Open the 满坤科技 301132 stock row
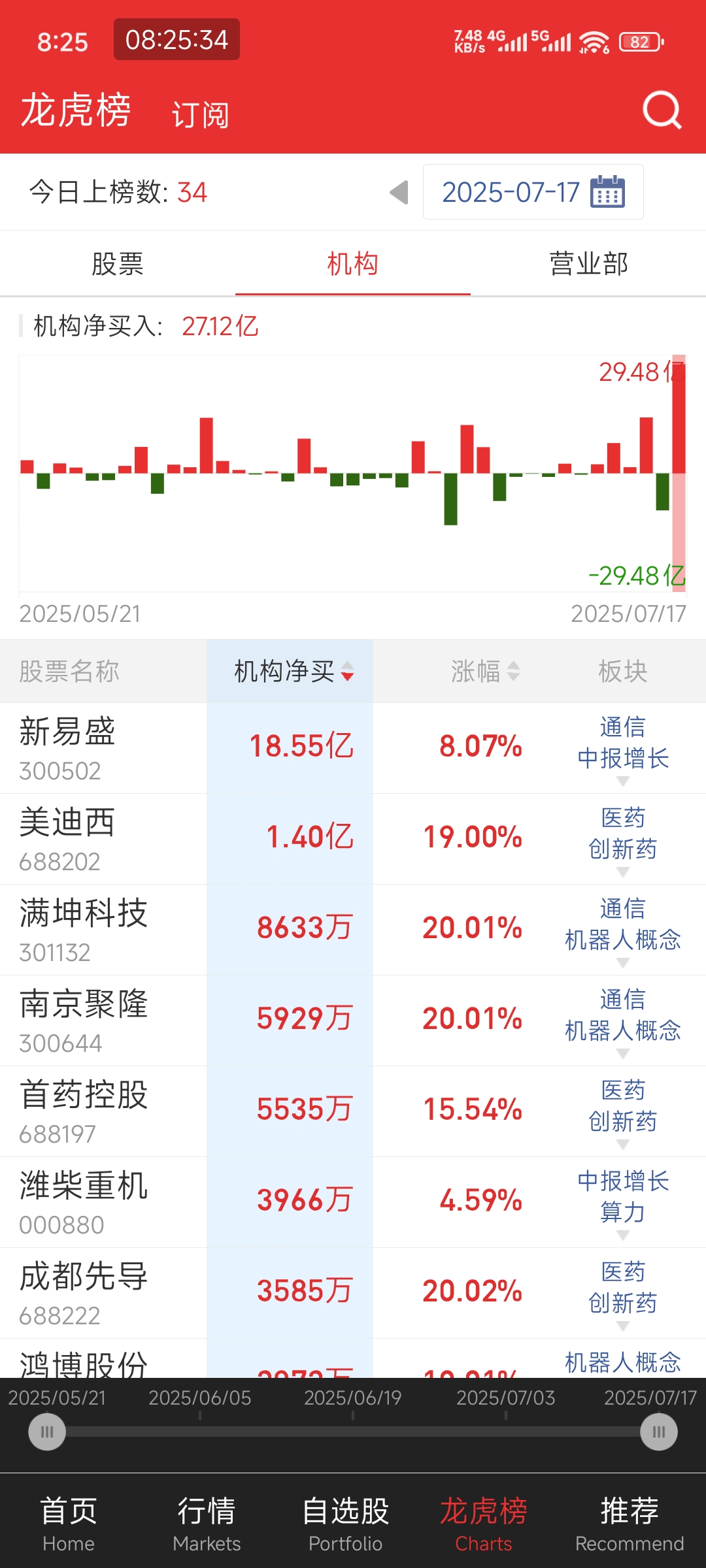 click(353, 930)
